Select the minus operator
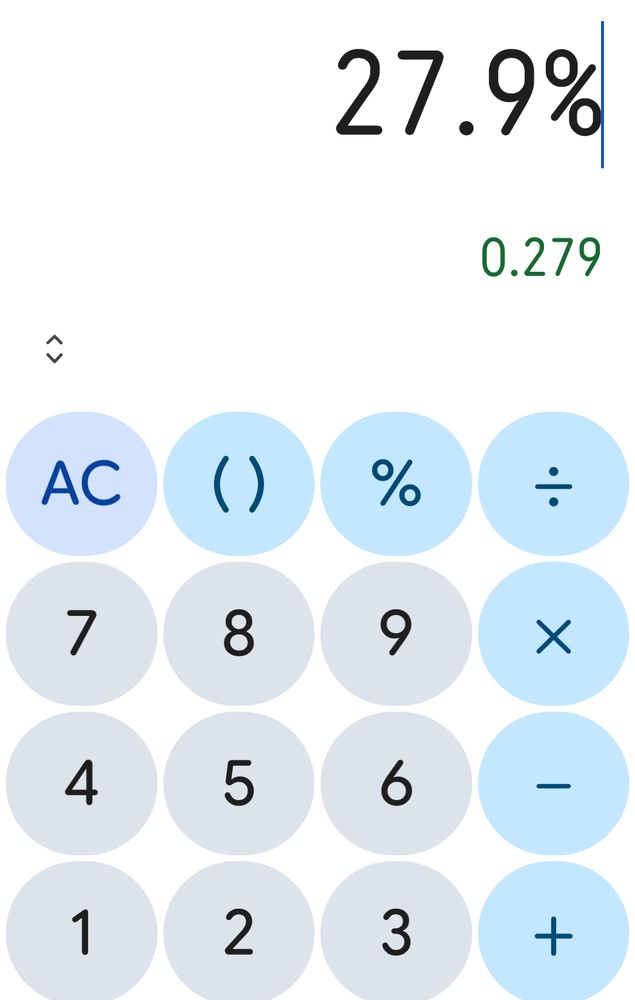 pos(553,784)
